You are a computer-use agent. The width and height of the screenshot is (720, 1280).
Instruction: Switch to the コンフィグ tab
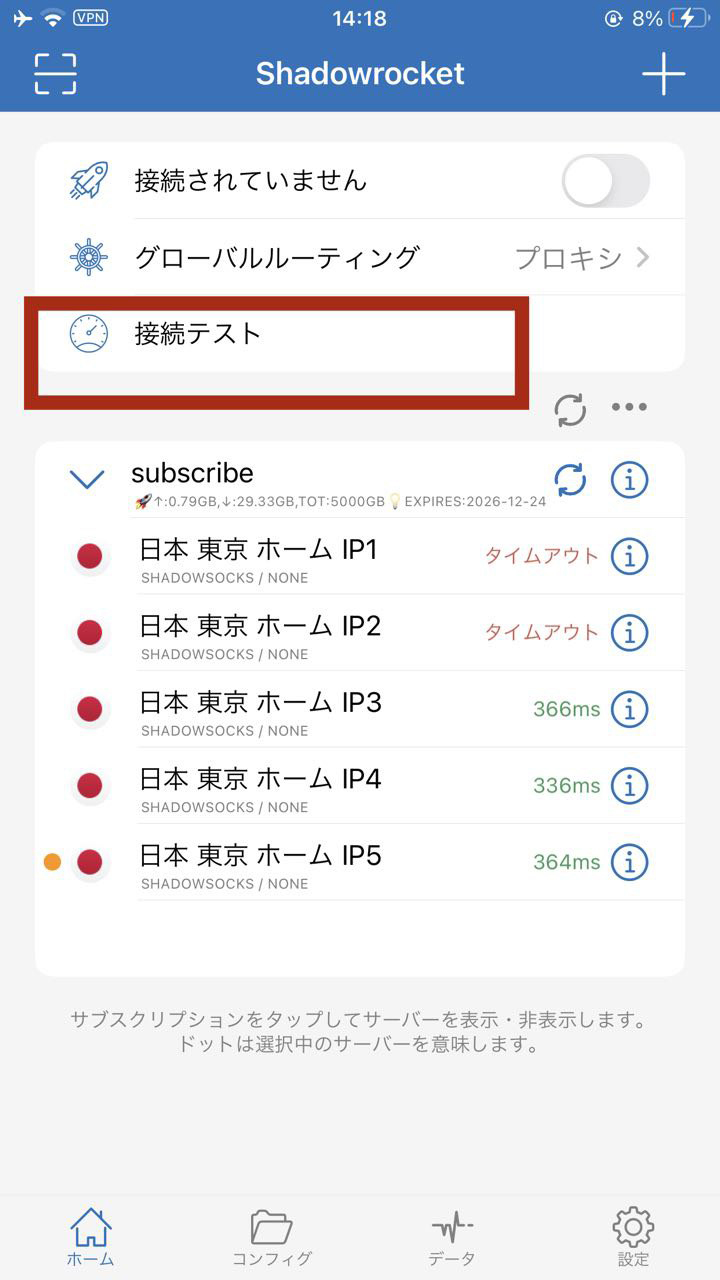[271, 1238]
